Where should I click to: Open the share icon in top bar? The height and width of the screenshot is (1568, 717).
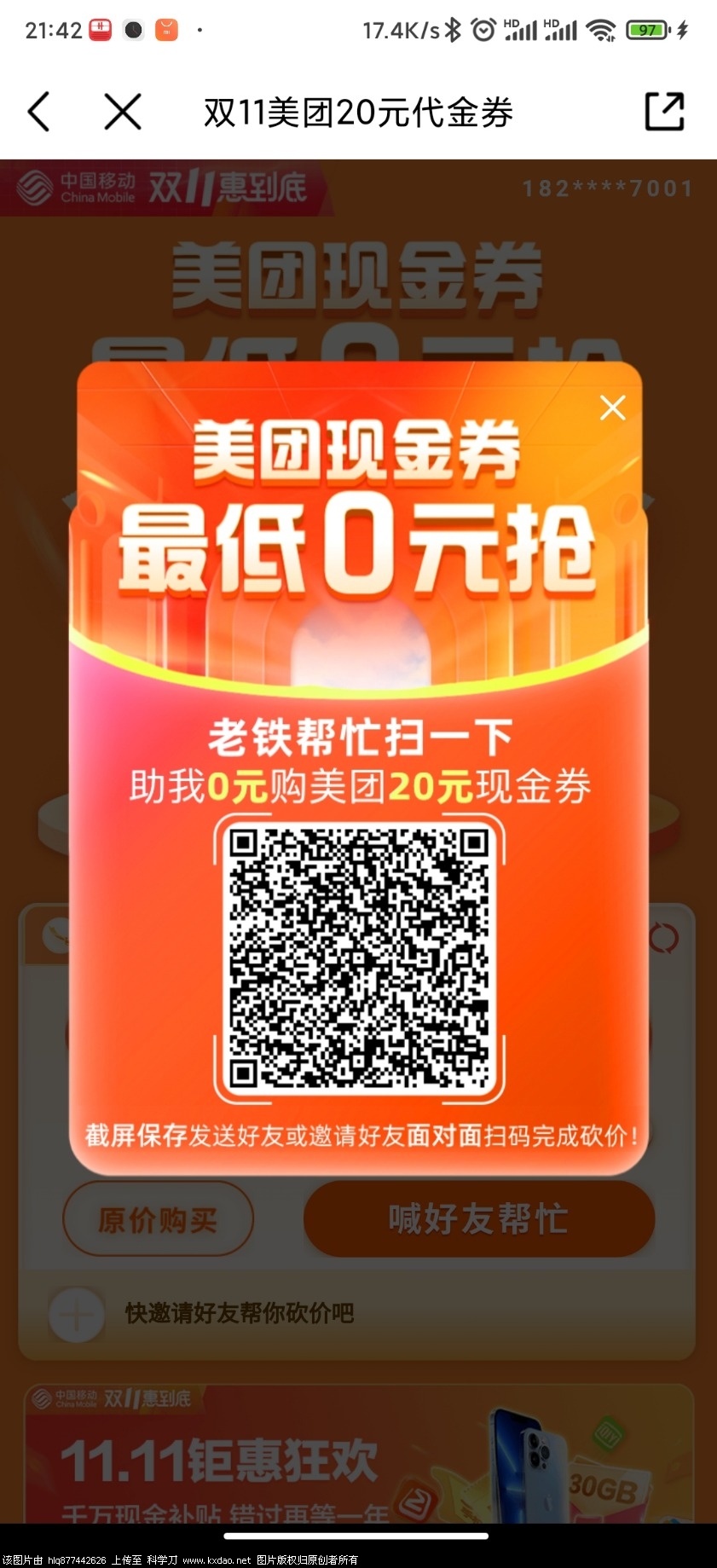coord(664,112)
